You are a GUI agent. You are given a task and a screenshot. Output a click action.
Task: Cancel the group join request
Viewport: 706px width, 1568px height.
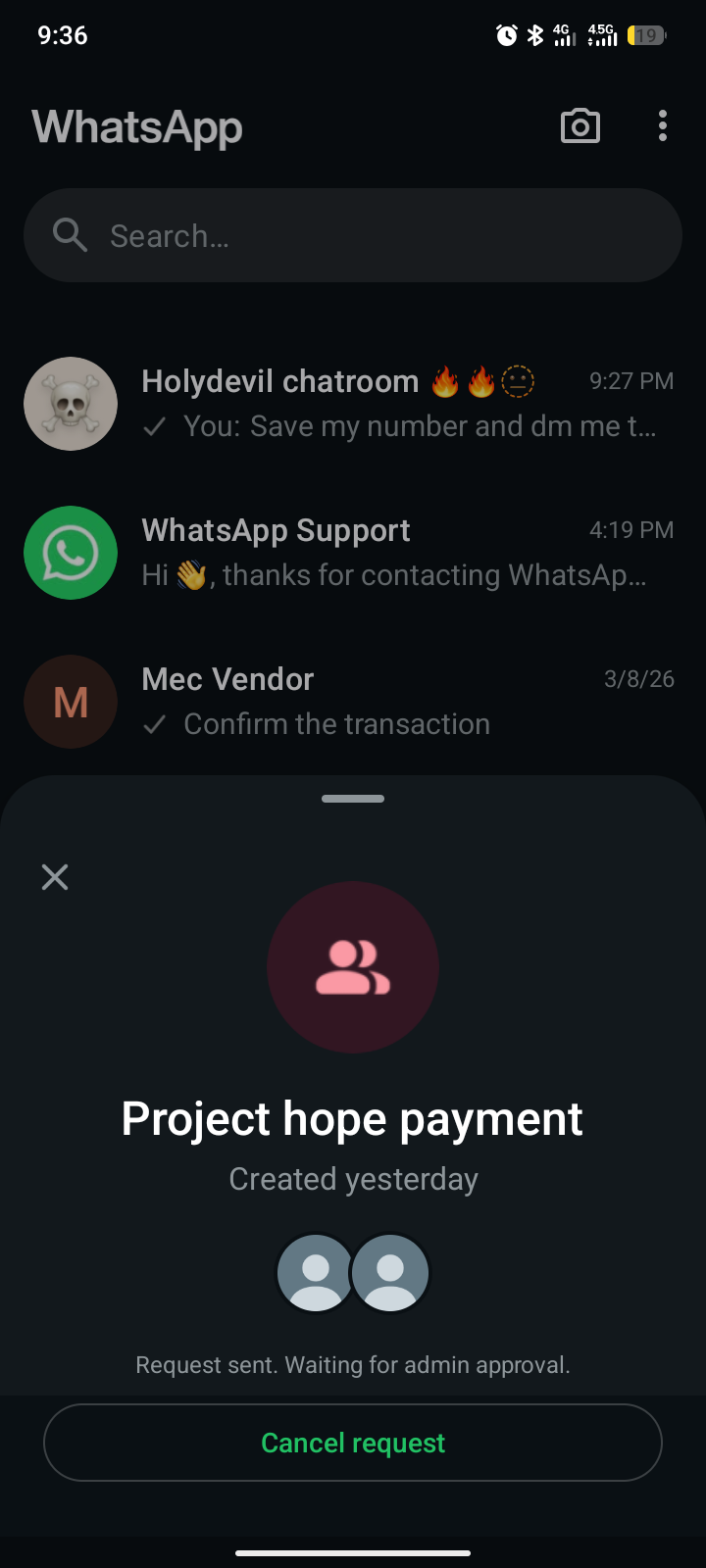tap(353, 1443)
